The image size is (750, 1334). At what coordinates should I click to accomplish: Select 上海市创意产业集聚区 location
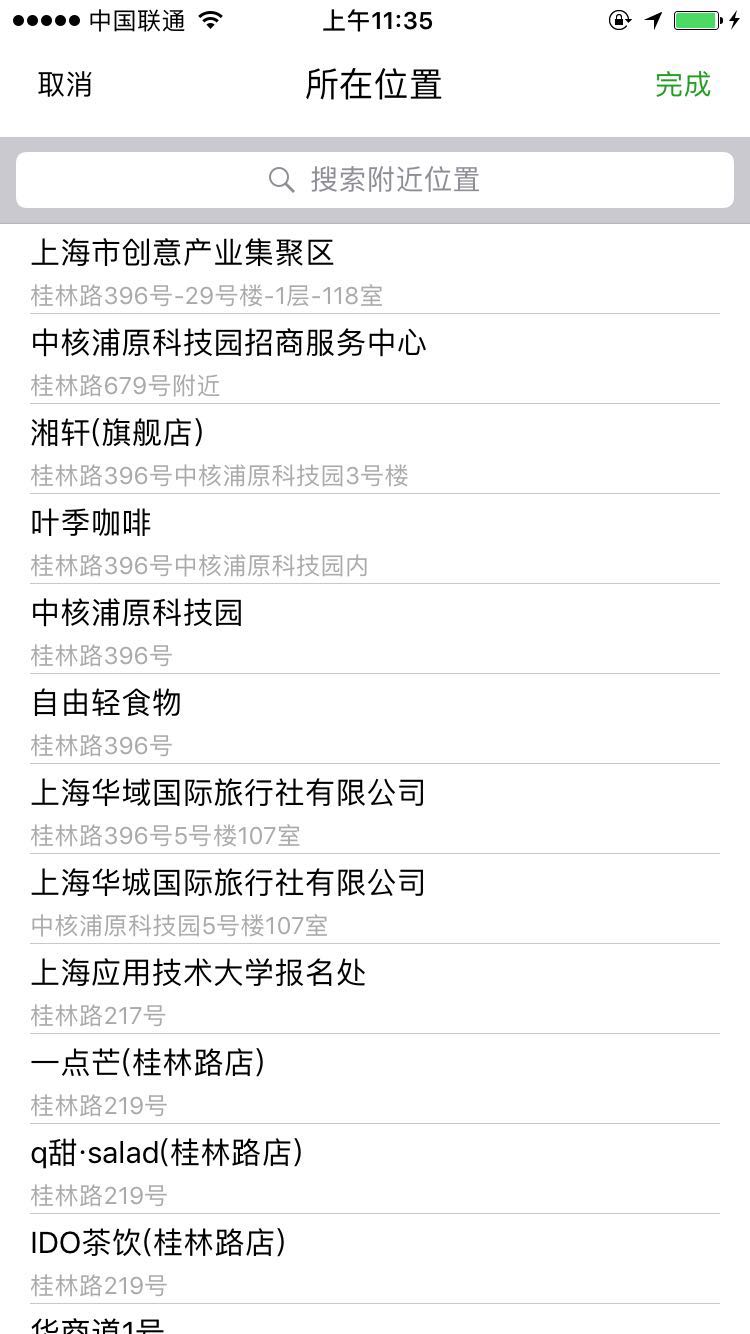click(375, 269)
